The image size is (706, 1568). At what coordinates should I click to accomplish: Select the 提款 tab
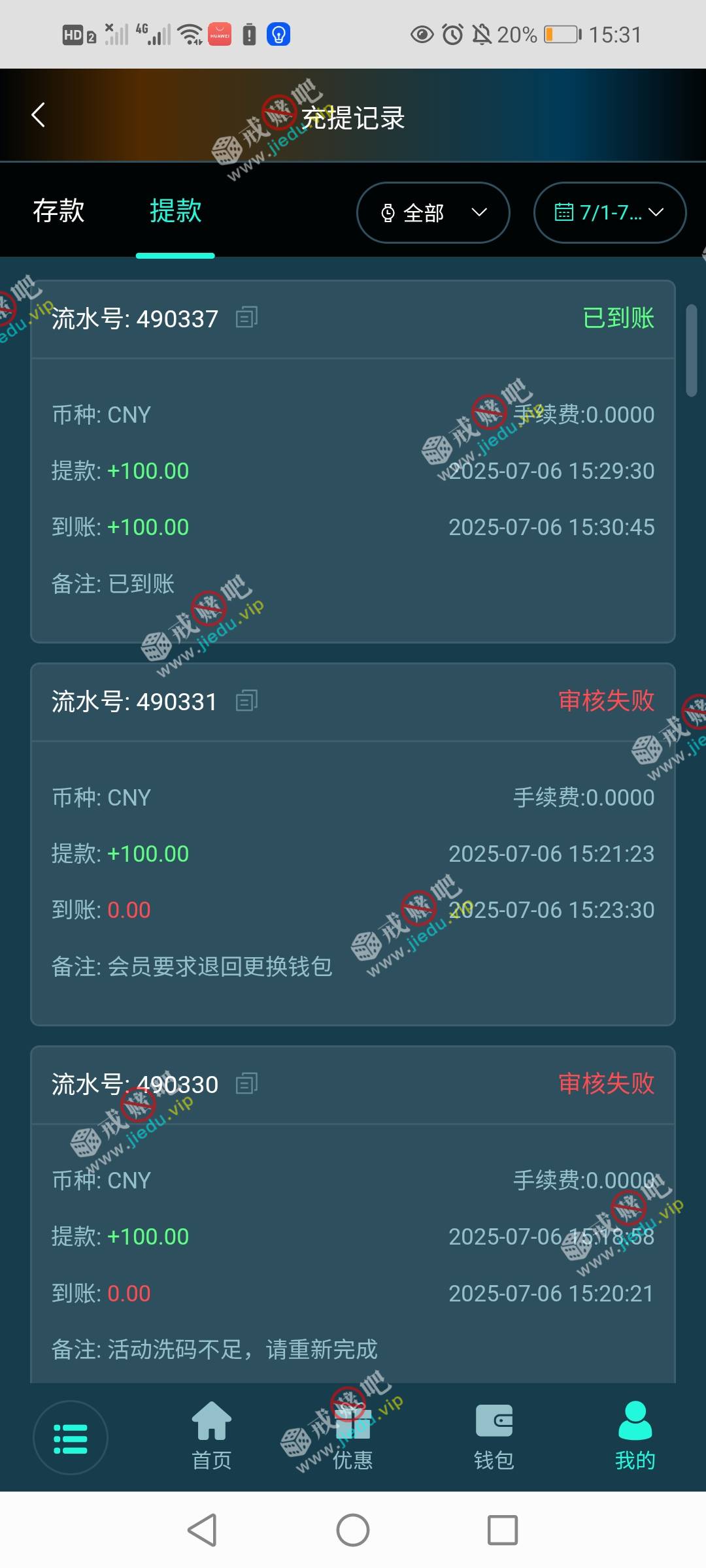[175, 212]
